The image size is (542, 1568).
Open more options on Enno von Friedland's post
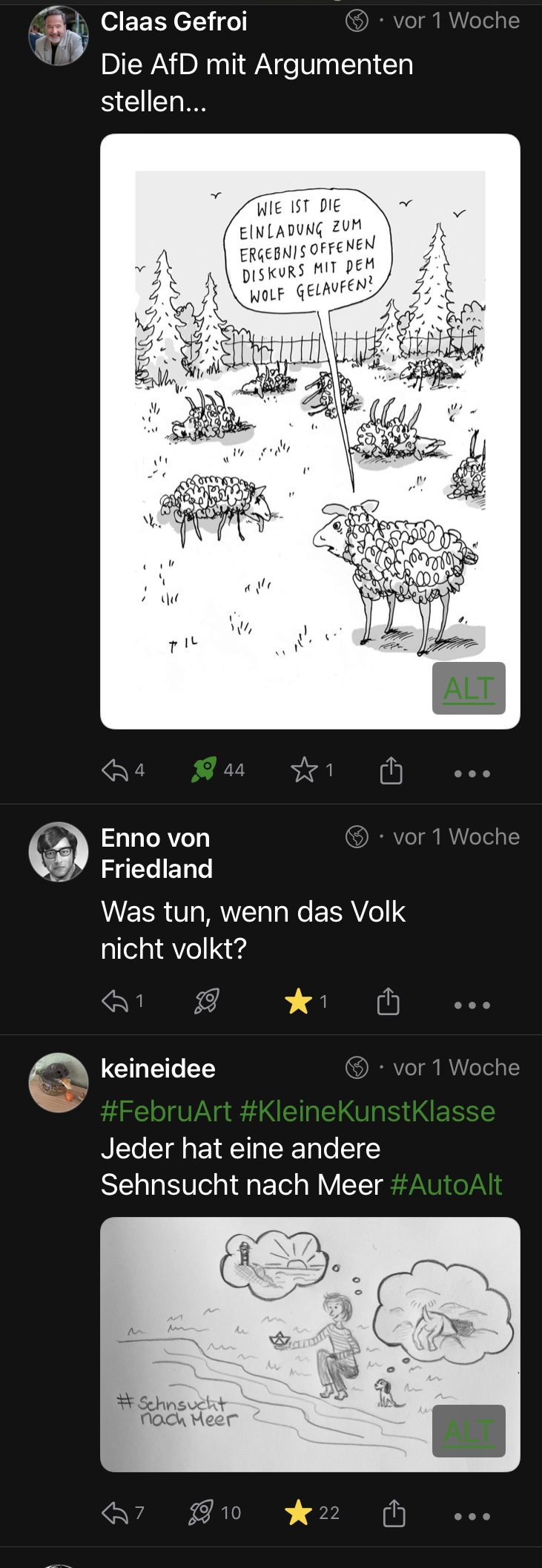coord(472,1005)
